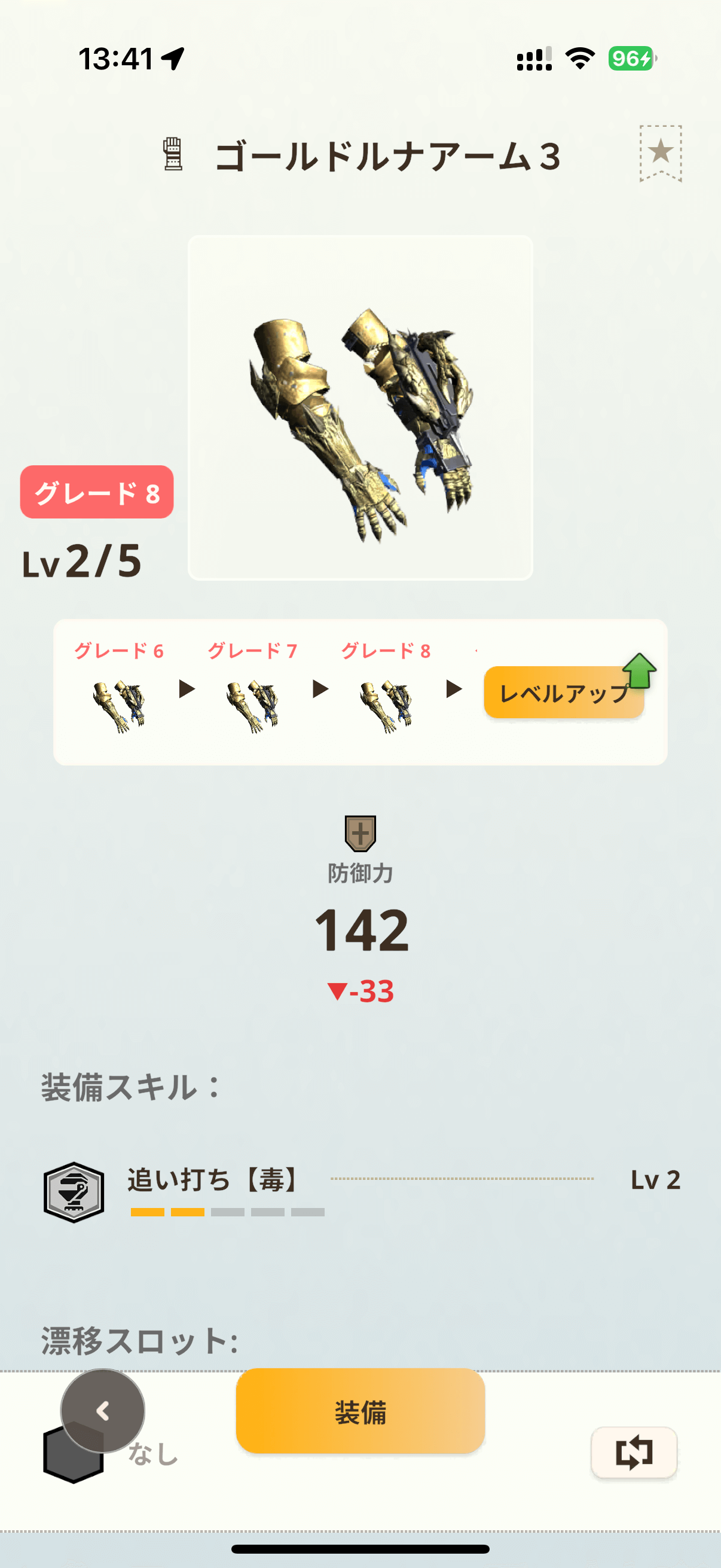Image resolution: width=721 pixels, height=1568 pixels.
Task: Open the 追い打ち【毒】 skill details
Action: tap(212, 1180)
